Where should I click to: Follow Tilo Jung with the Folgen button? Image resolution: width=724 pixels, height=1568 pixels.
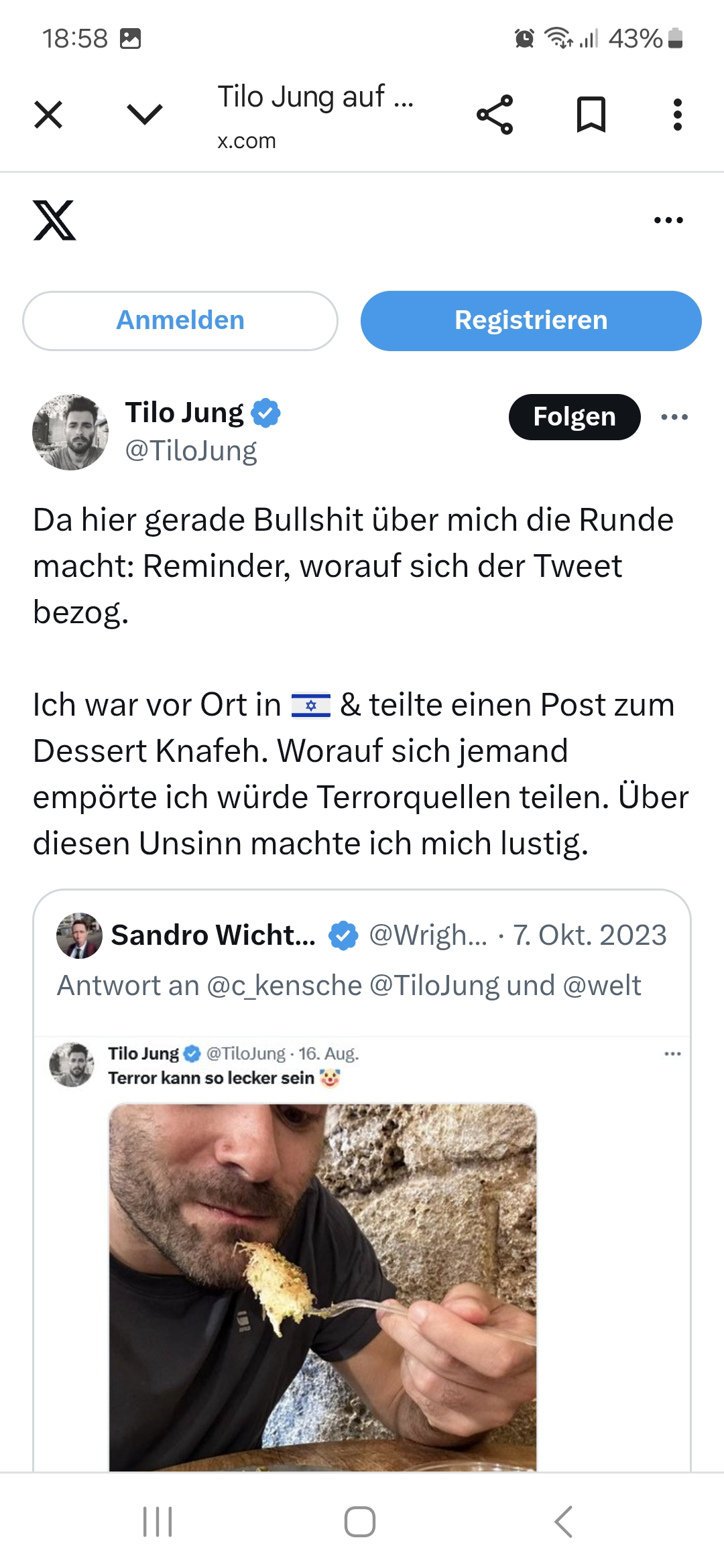(x=575, y=417)
